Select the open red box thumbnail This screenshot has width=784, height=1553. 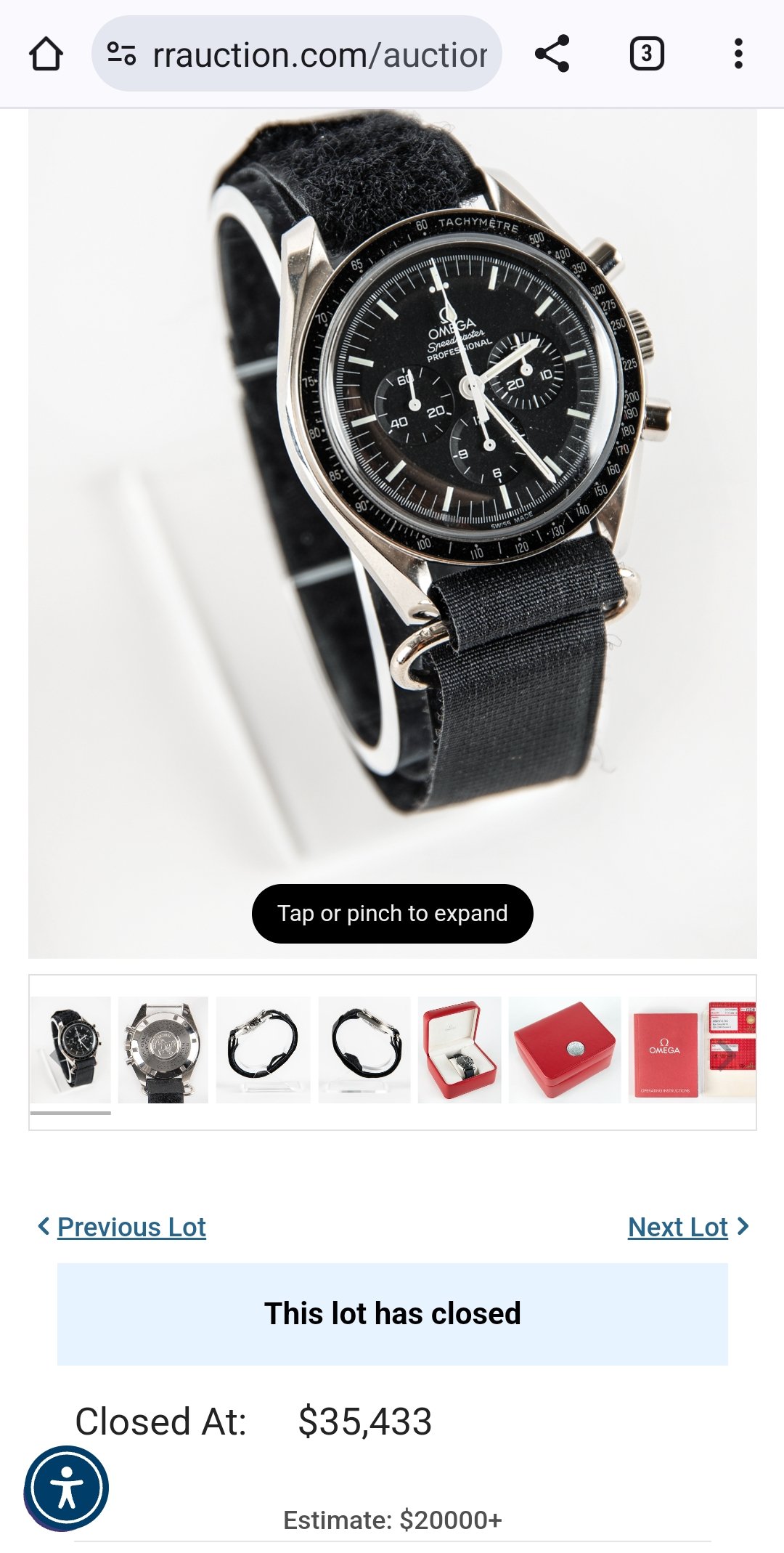460,1050
